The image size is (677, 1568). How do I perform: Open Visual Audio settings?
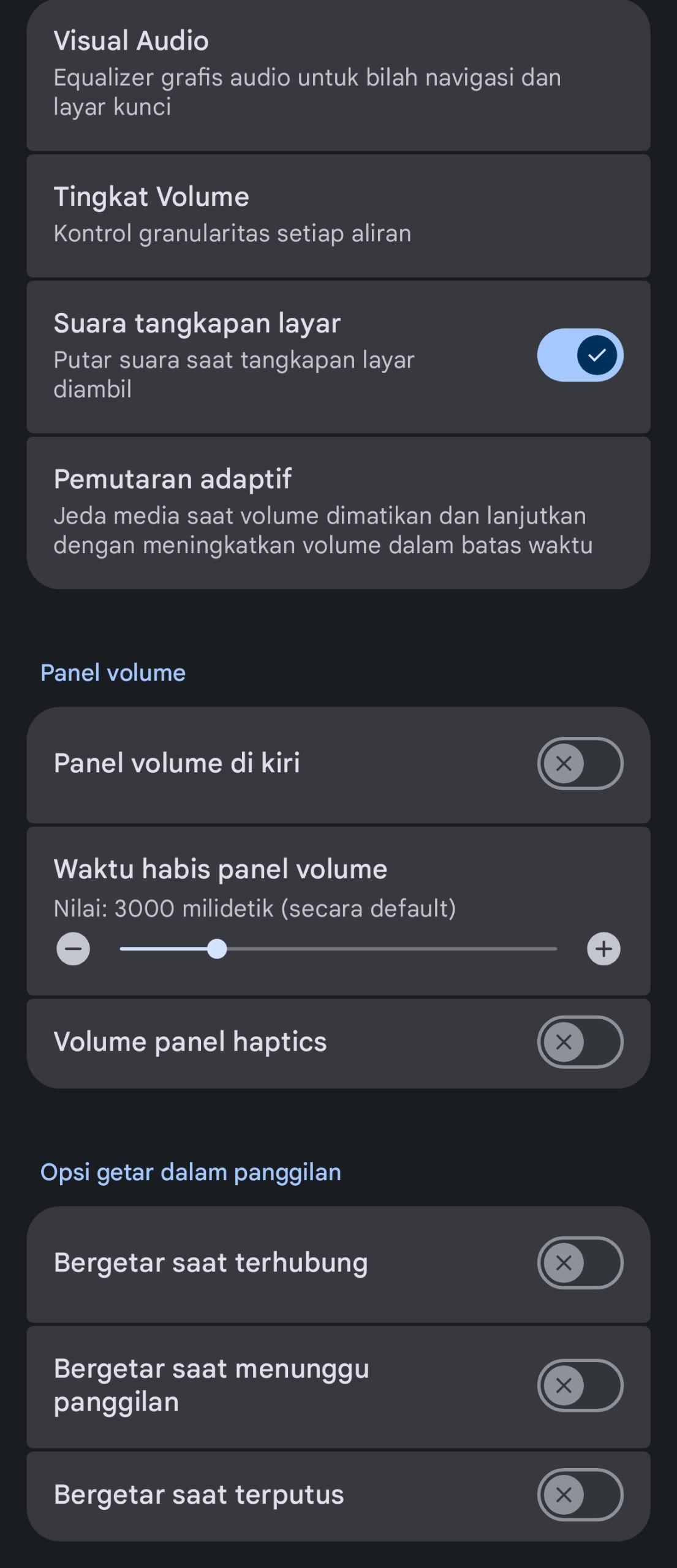(x=338, y=73)
